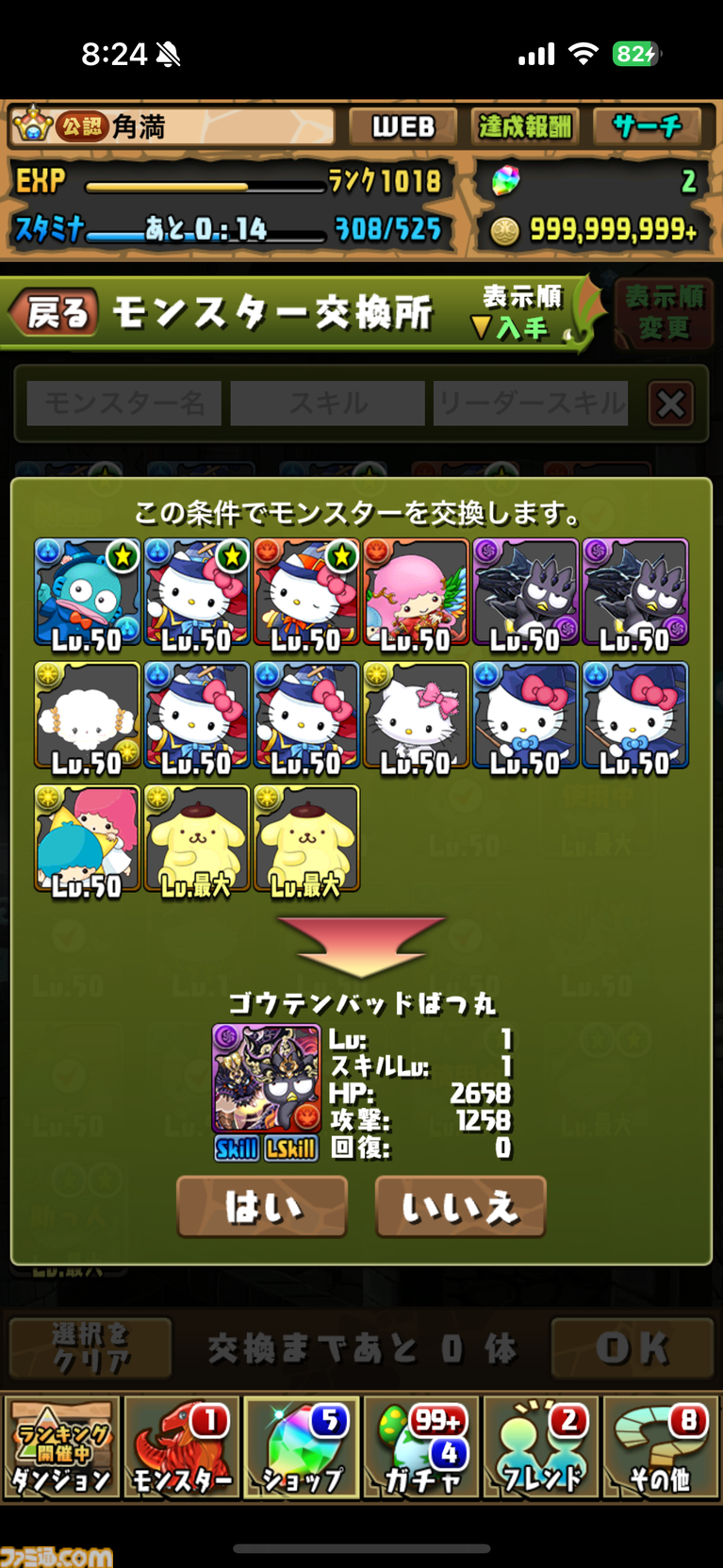View the monster's LSkill details
Viewport: 723px width, 1568px height.
coord(291,1147)
